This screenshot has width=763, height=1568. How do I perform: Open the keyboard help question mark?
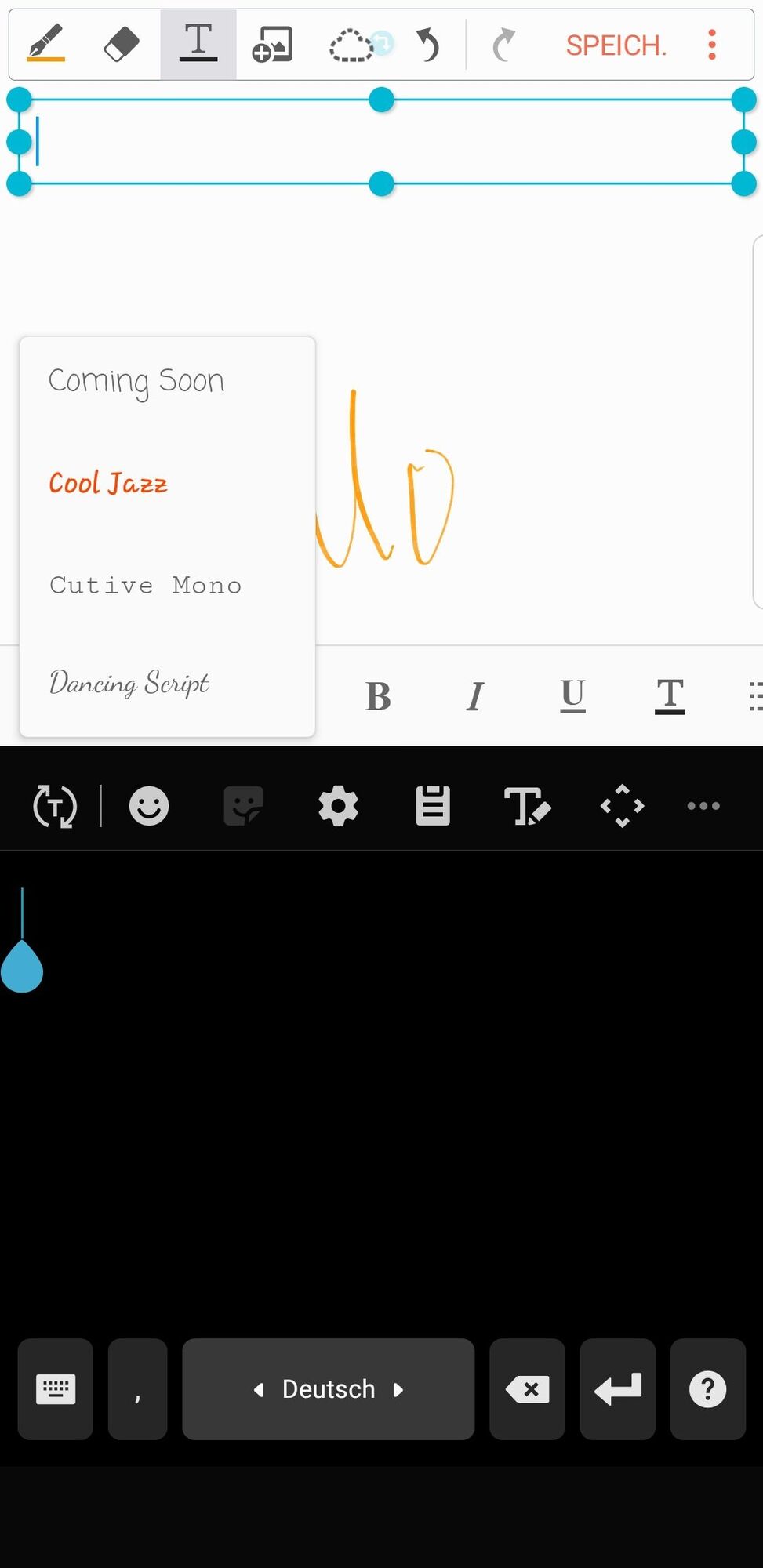point(707,1389)
